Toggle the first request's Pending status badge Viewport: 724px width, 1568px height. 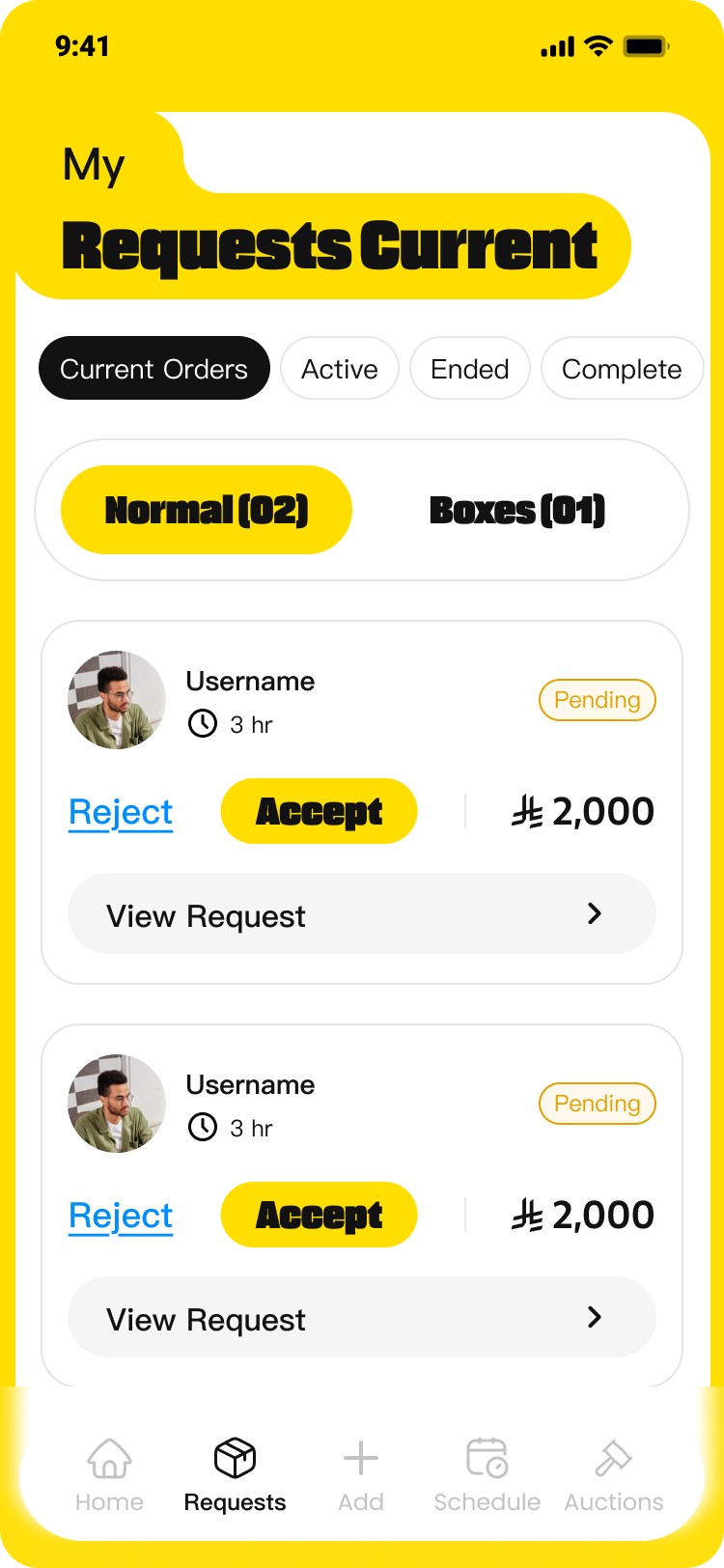point(597,700)
